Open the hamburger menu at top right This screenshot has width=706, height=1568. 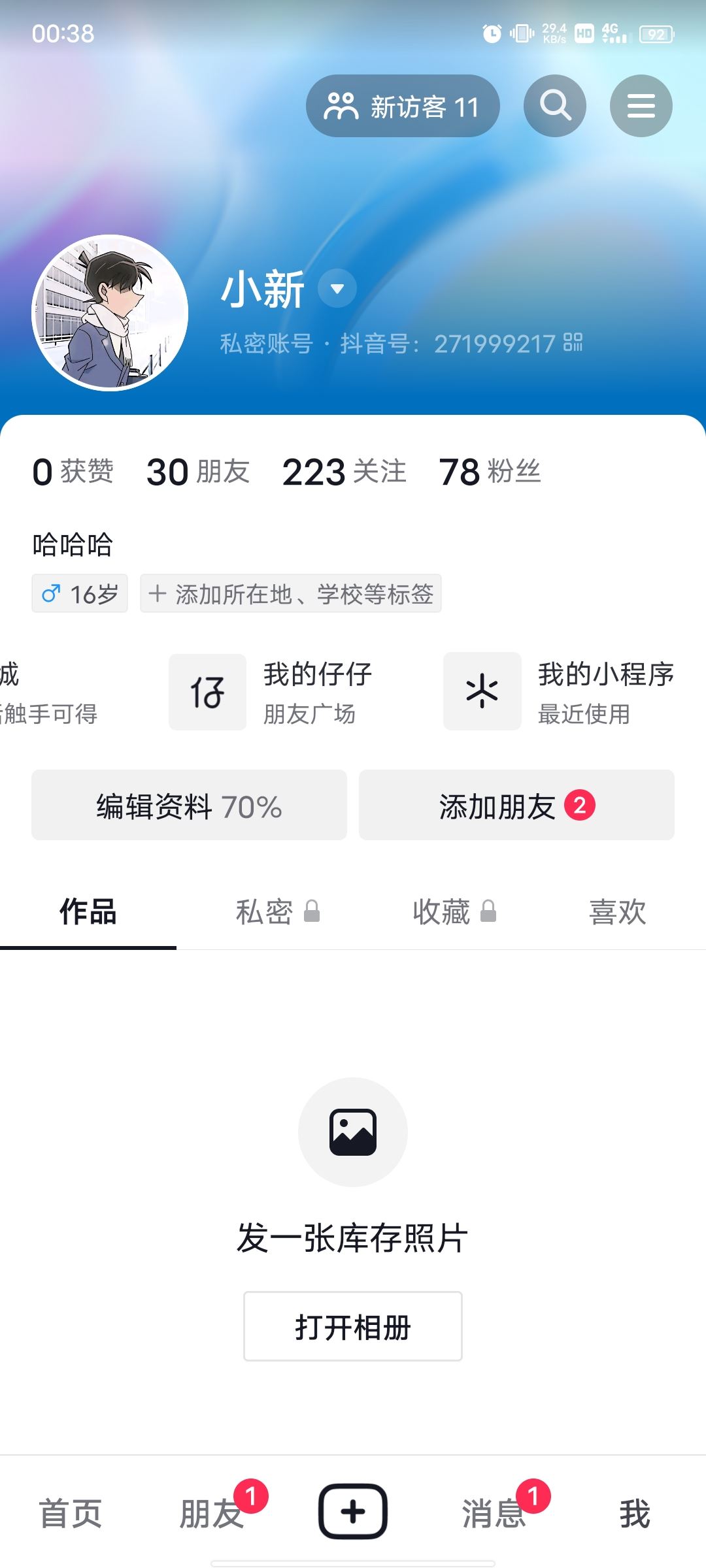(641, 105)
